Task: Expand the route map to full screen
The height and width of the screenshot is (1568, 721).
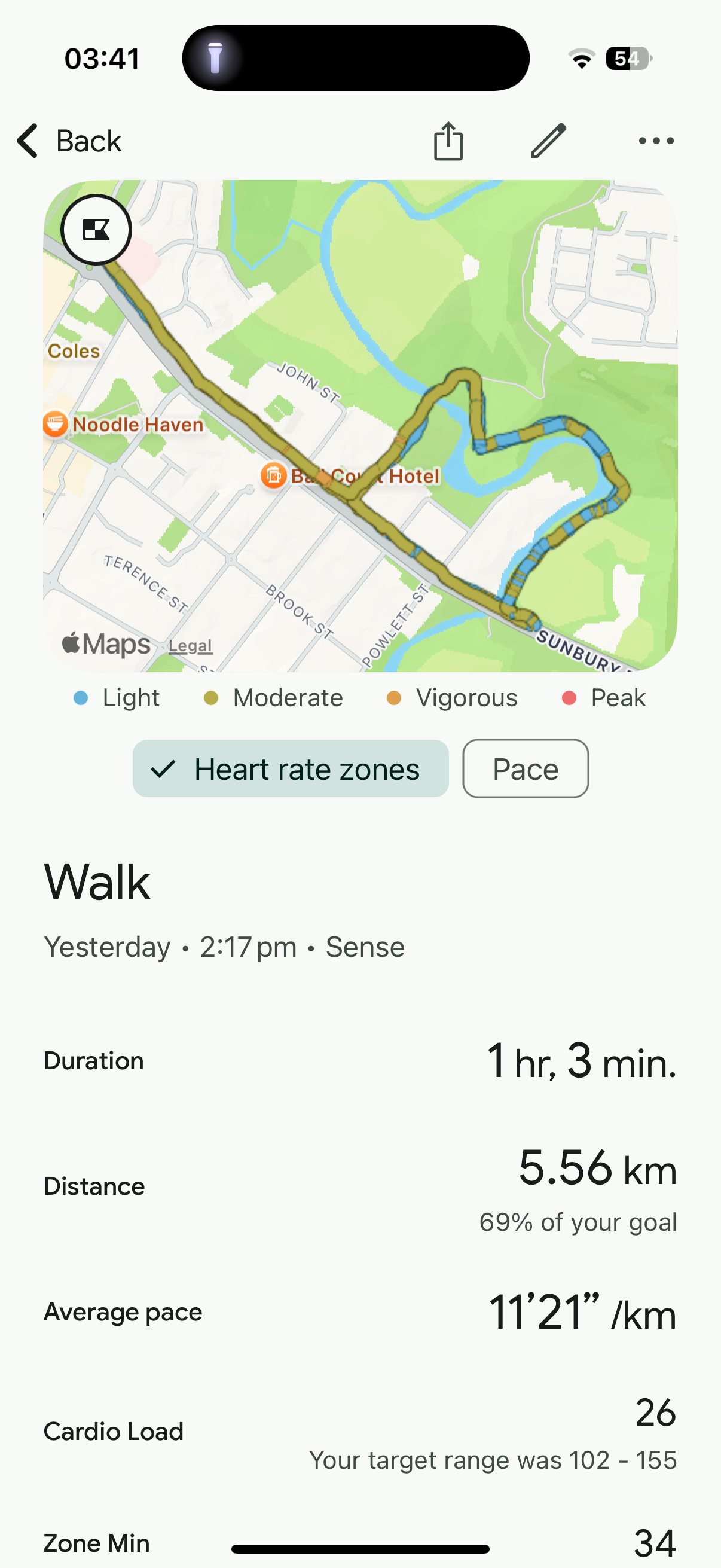Action: coord(96,230)
